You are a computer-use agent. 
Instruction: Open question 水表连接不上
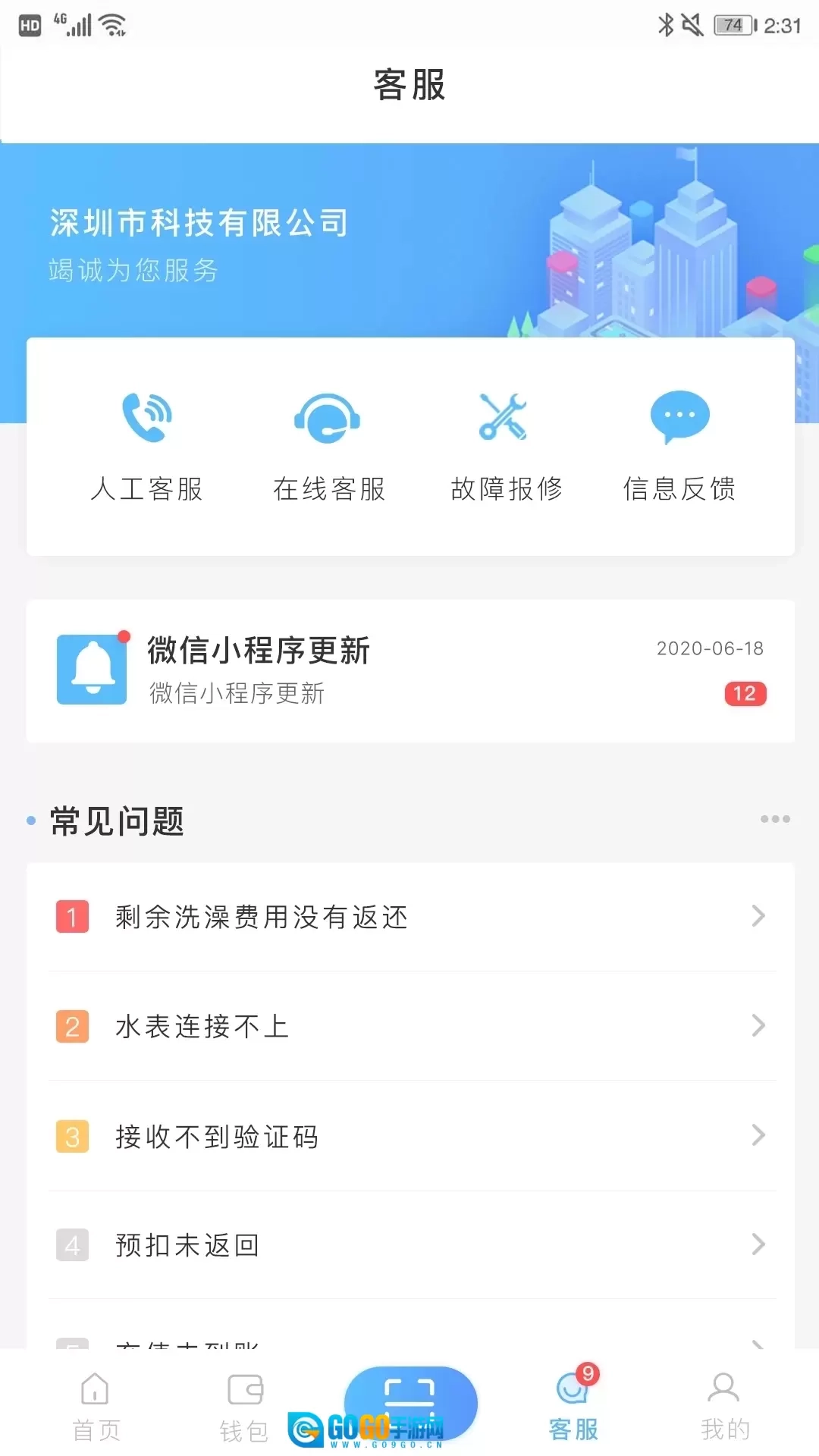409,1026
